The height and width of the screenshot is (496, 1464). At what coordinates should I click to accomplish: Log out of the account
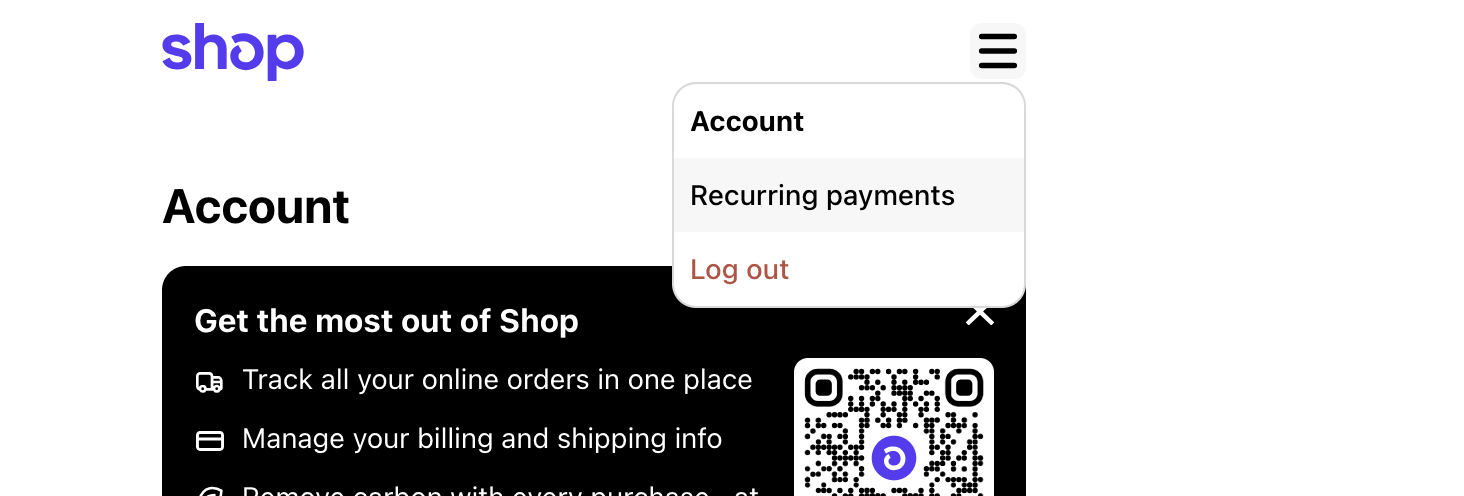(740, 270)
